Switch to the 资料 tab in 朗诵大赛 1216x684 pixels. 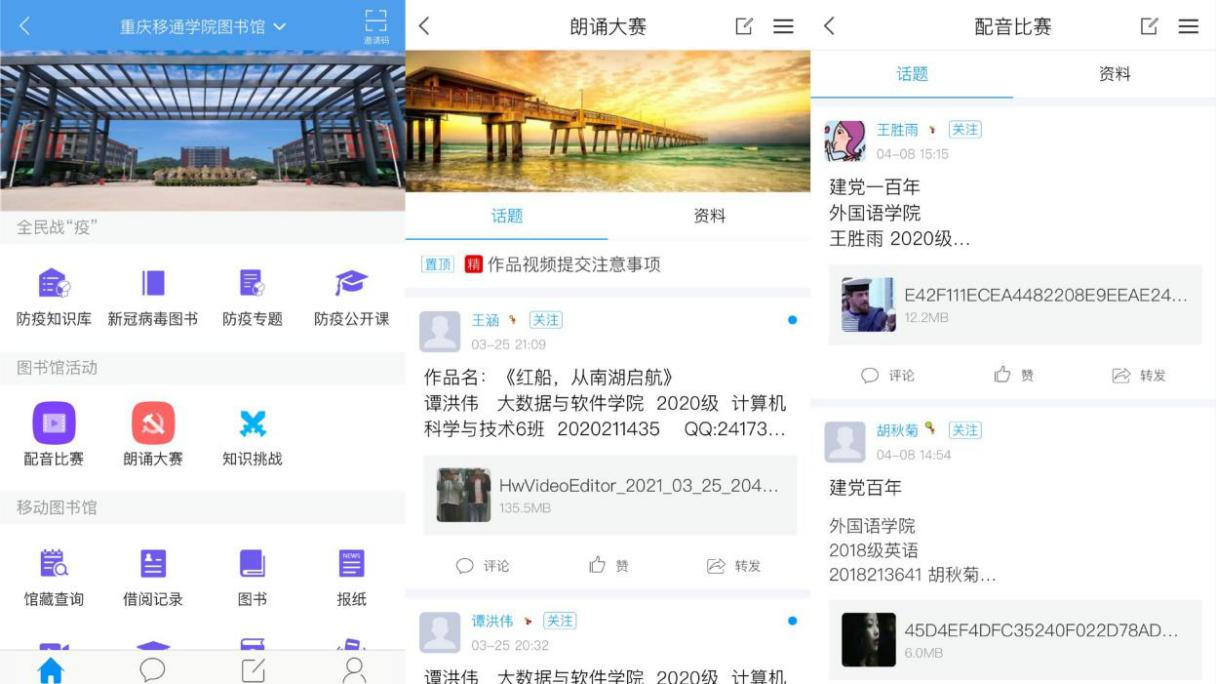click(709, 216)
